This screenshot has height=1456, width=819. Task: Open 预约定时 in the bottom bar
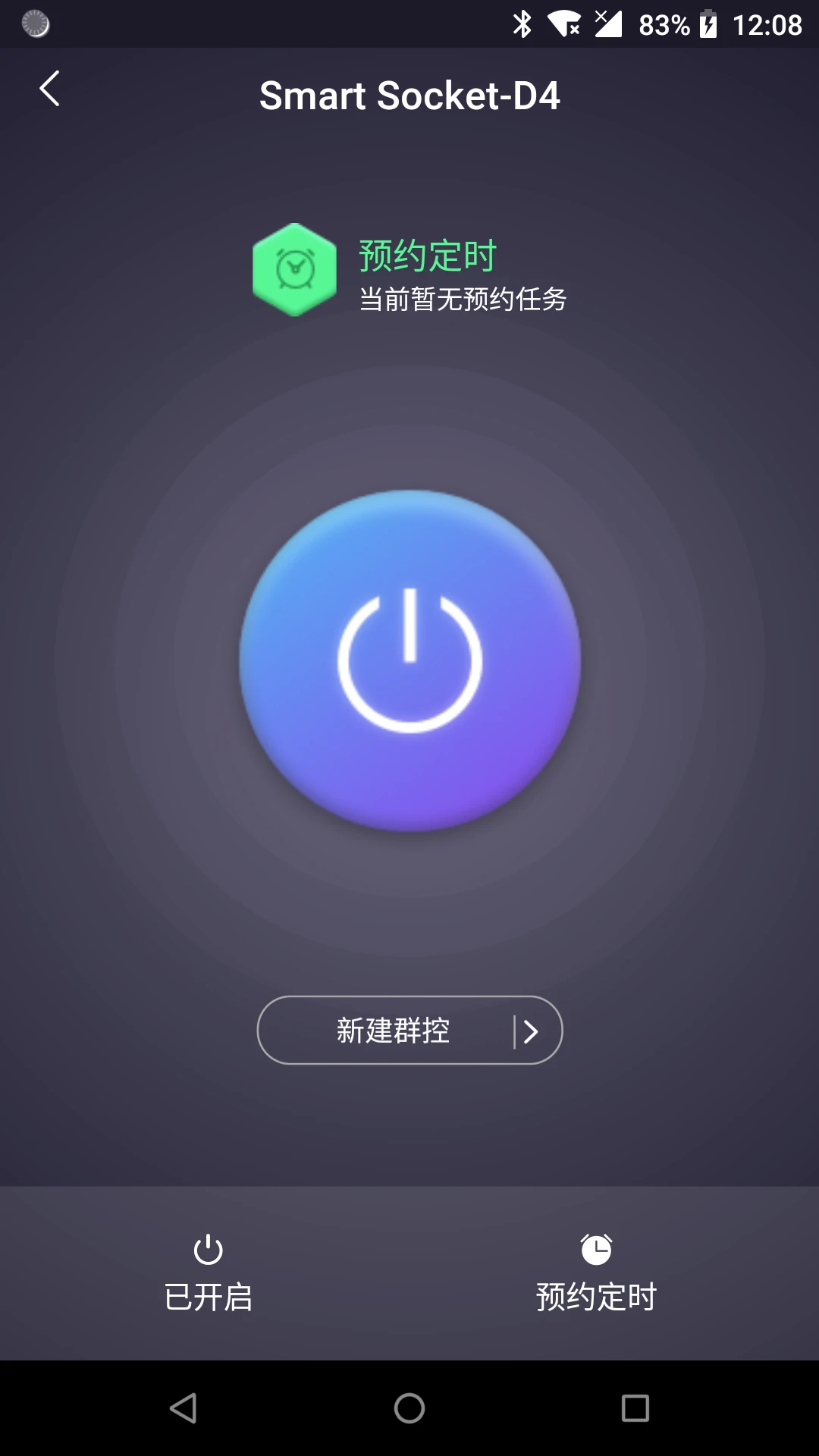(x=596, y=1272)
